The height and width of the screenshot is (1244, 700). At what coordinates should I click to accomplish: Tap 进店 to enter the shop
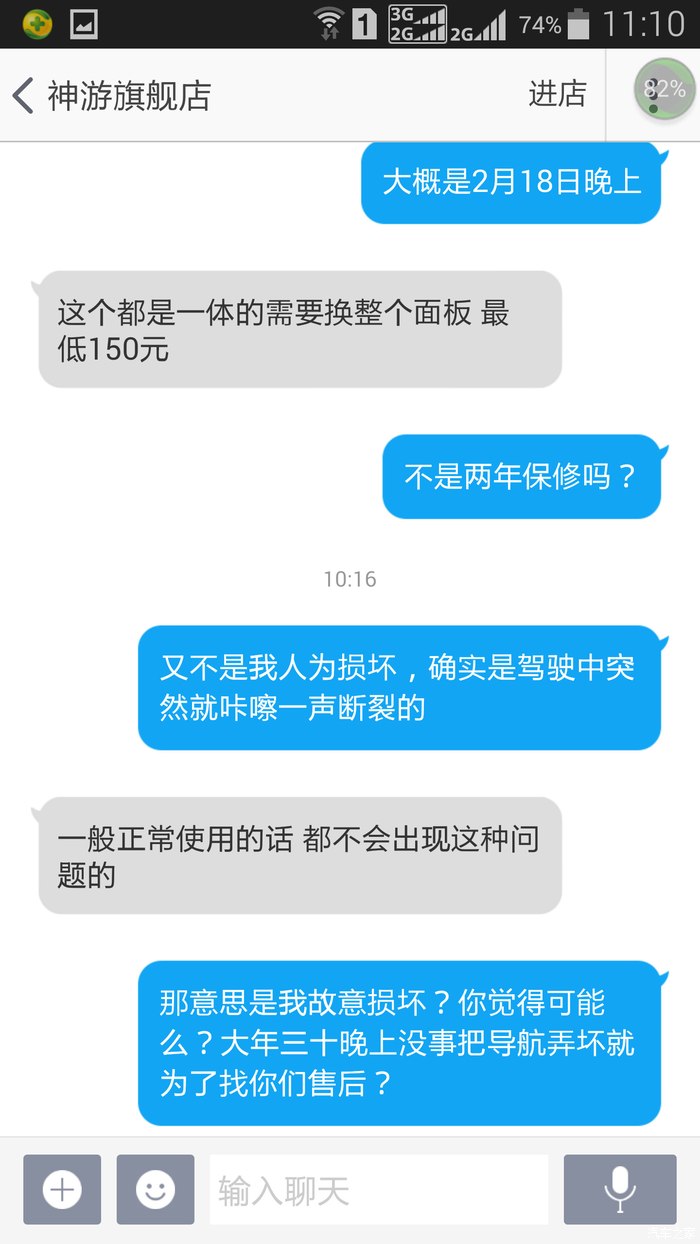tap(557, 93)
